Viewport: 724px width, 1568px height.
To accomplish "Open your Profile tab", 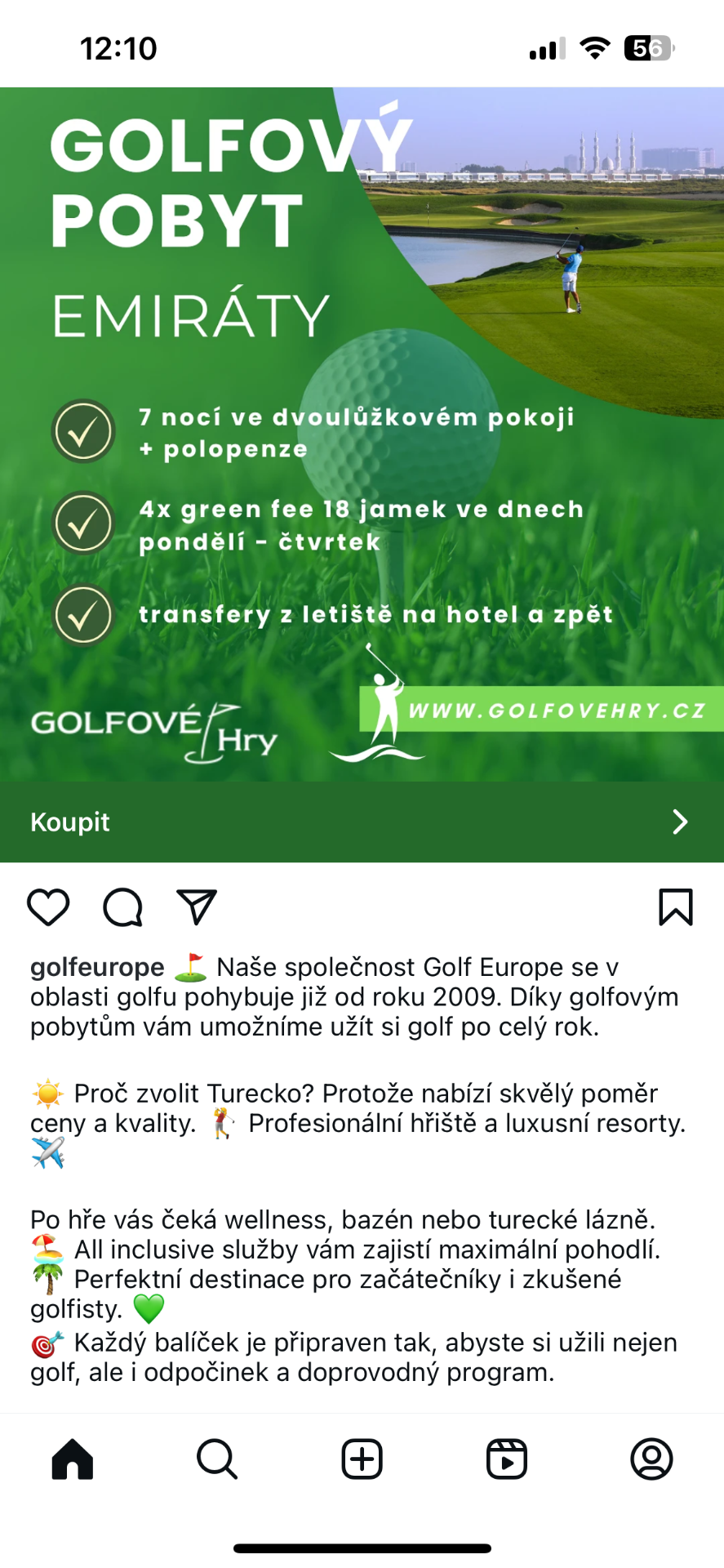I will click(x=651, y=1459).
